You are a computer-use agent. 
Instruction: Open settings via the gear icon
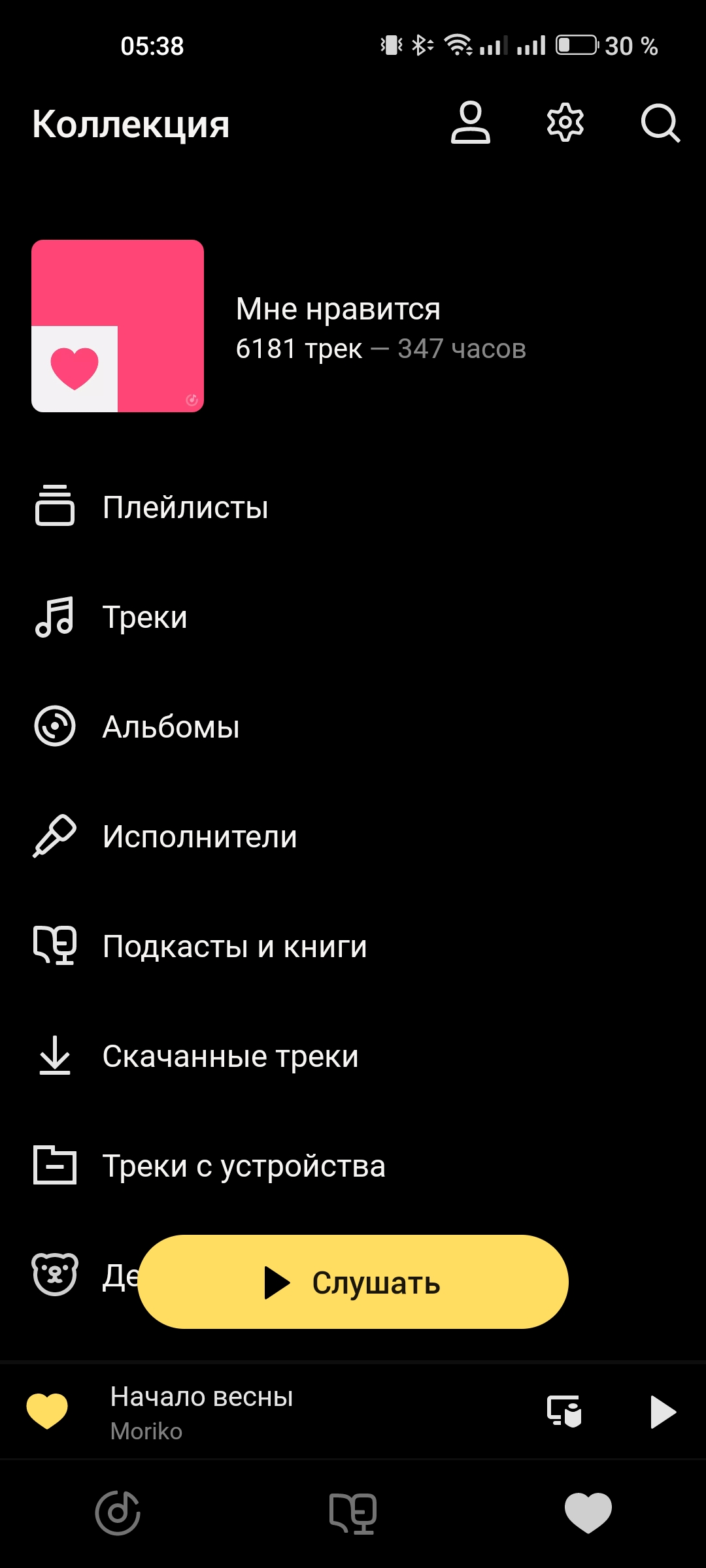pos(565,122)
